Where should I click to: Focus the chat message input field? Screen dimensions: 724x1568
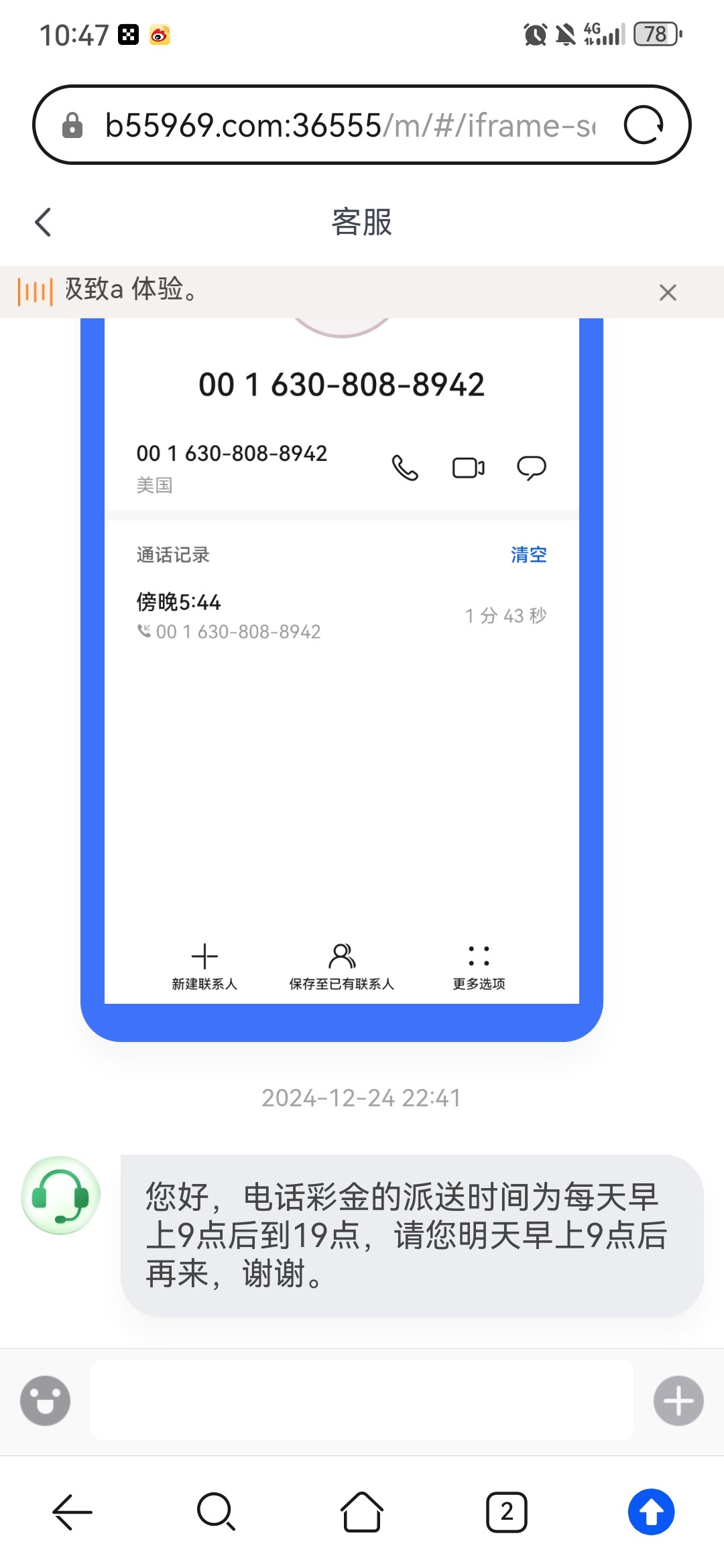point(362,1400)
